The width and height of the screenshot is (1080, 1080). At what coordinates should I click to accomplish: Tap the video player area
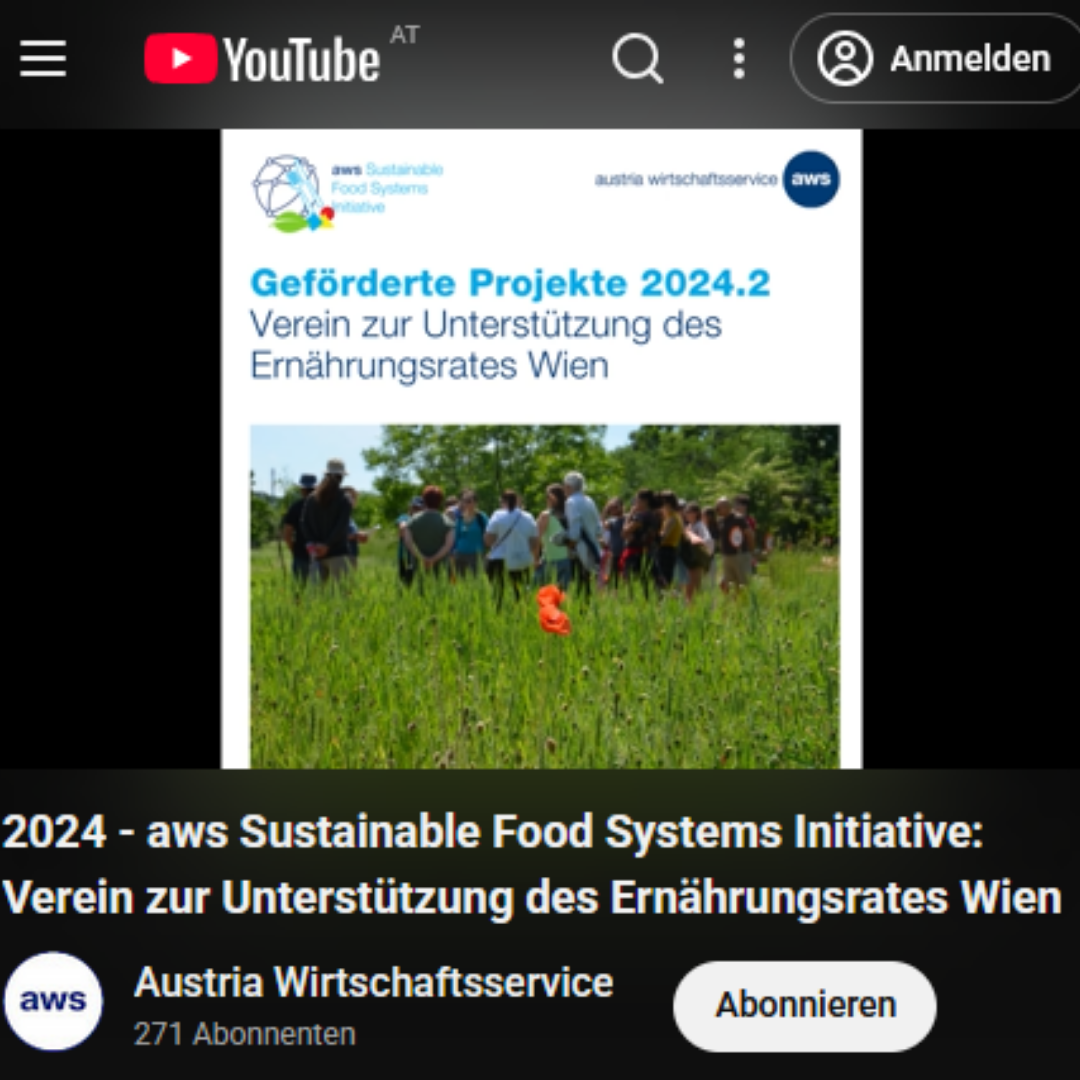(540, 448)
